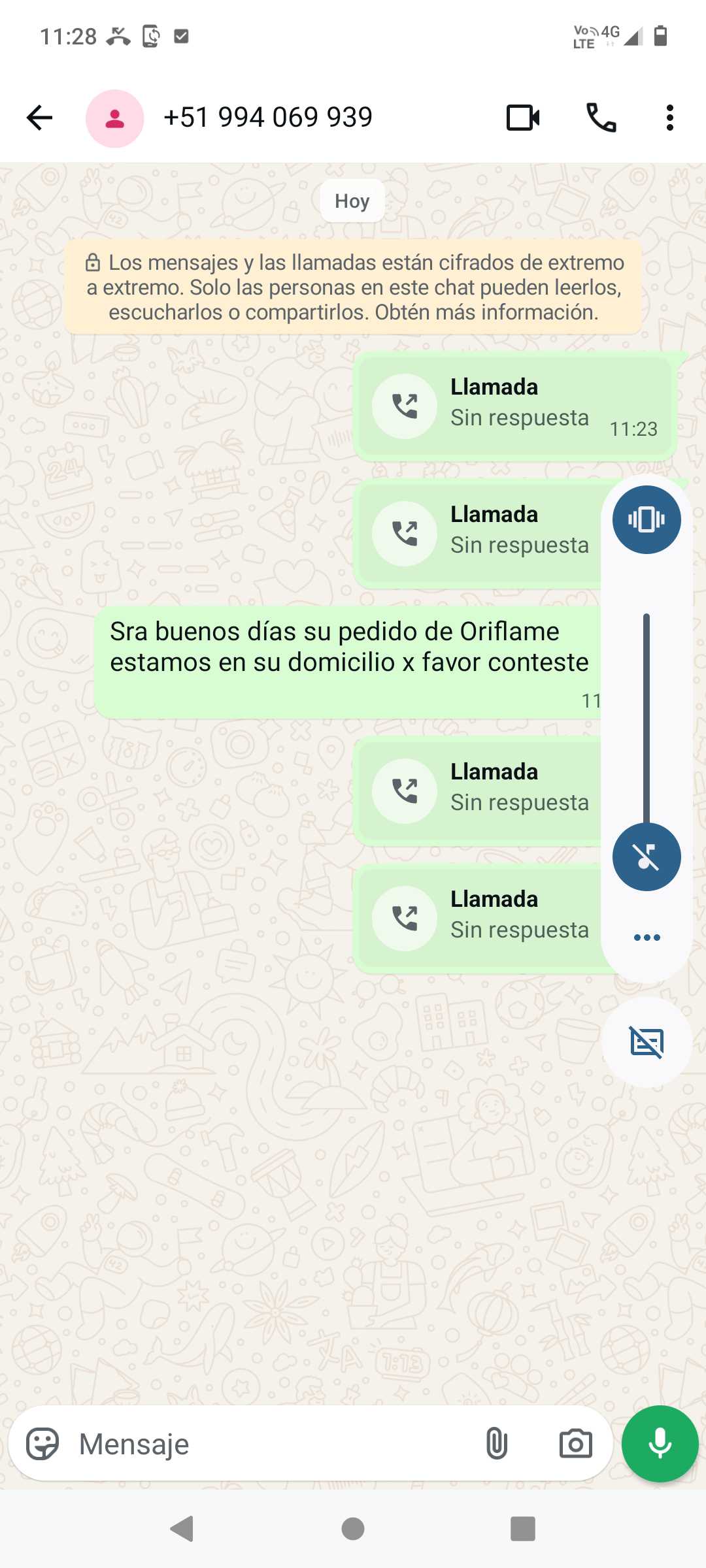This screenshot has width=706, height=1568.
Task: Toggle live captions button
Action: click(x=646, y=1042)
